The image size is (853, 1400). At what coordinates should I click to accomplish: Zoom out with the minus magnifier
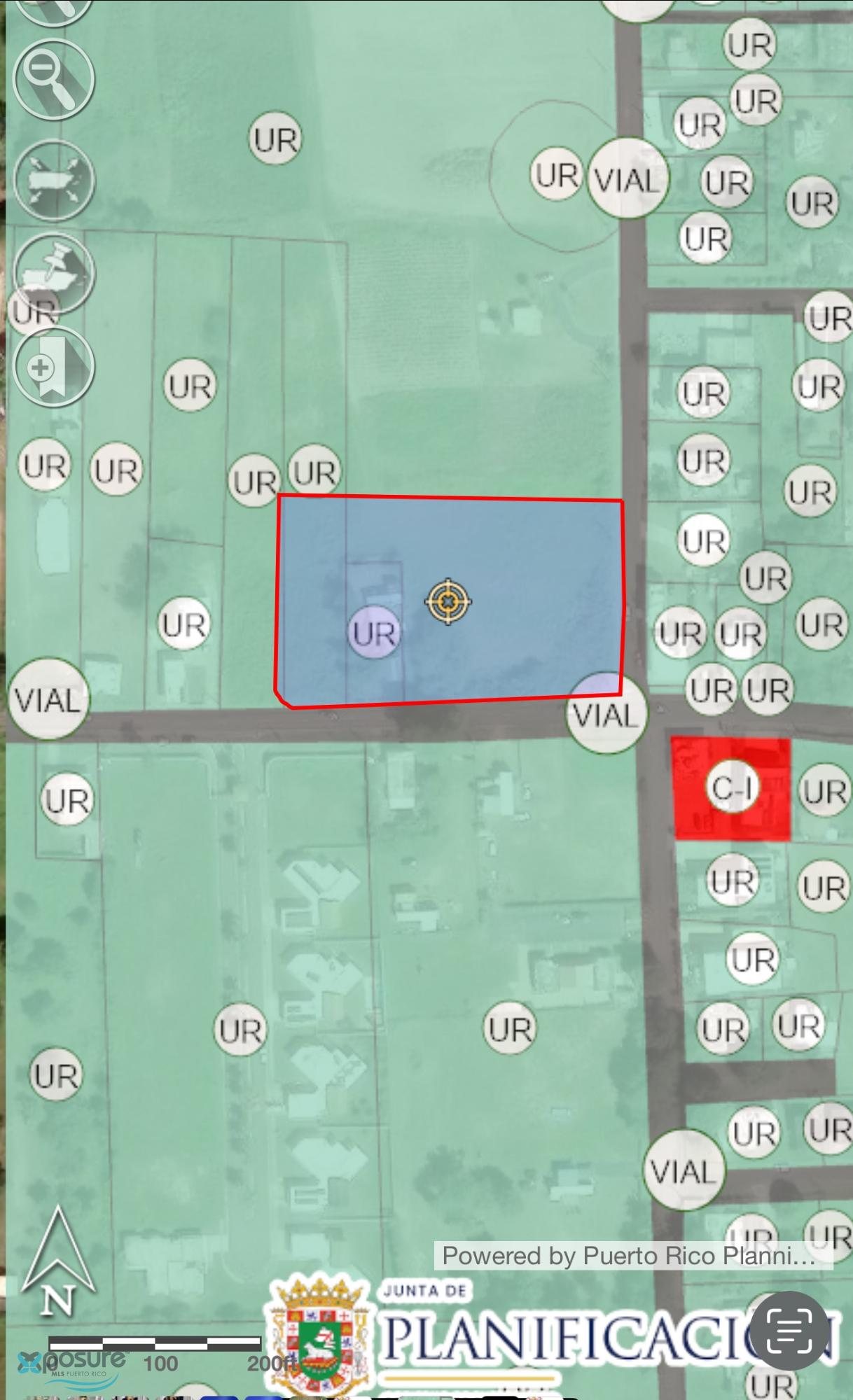(54, 79)
